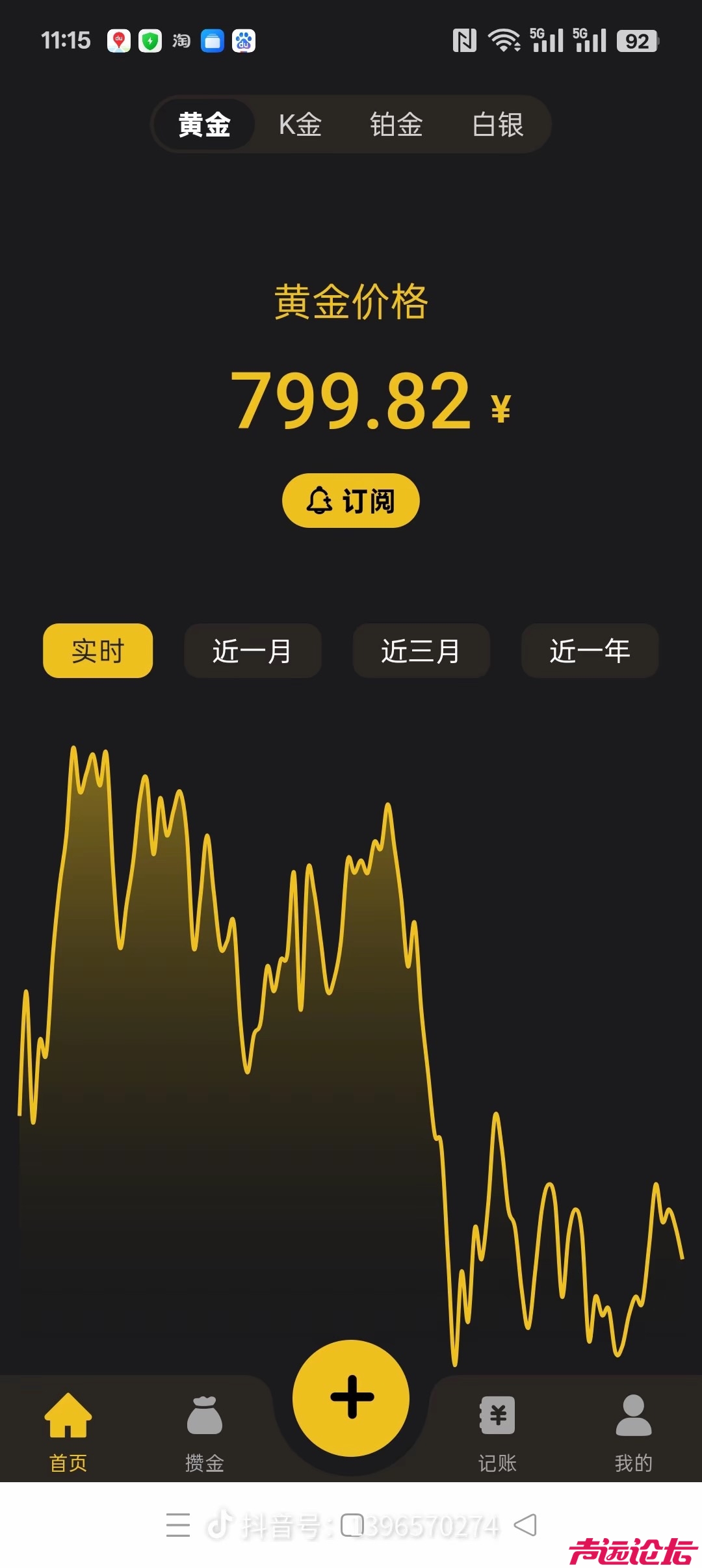
Task: Select the 黄金 tab
Action: (204, 124)
